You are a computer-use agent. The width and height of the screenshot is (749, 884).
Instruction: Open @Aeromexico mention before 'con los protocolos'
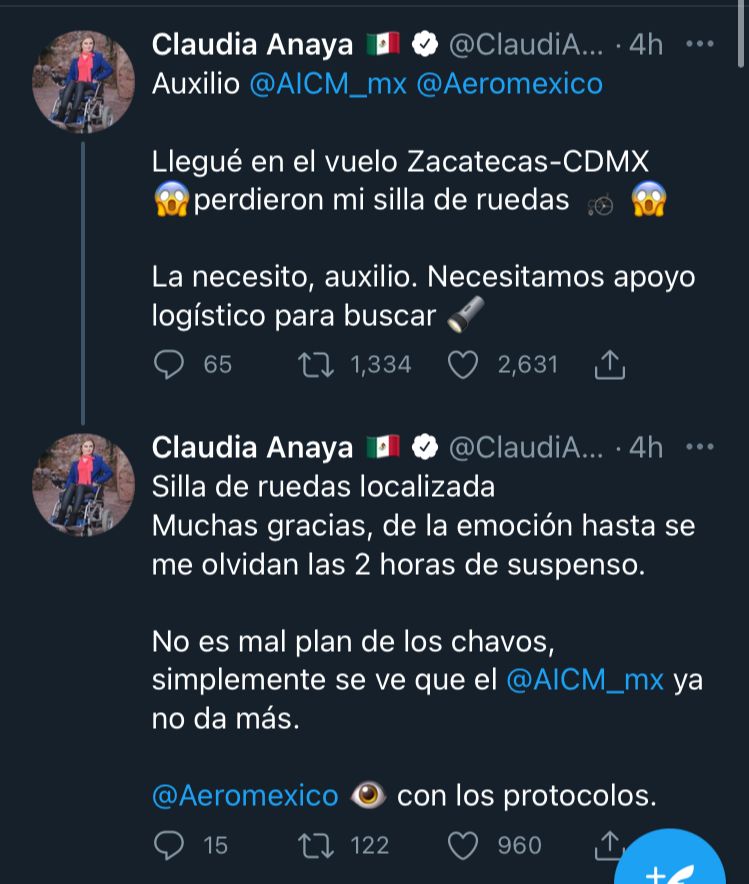[245, 796]
